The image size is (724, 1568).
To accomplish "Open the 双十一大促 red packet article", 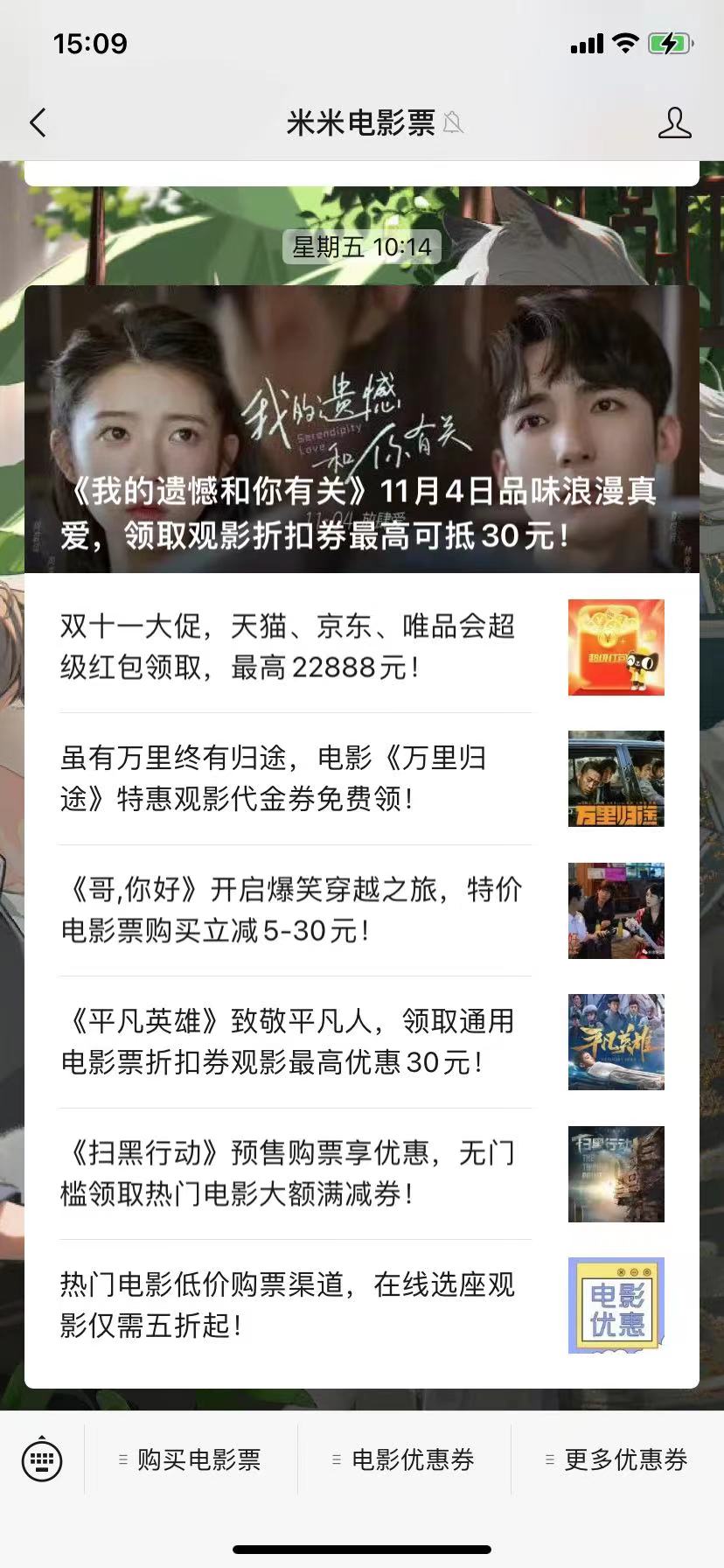I will (x=361, y=647).
